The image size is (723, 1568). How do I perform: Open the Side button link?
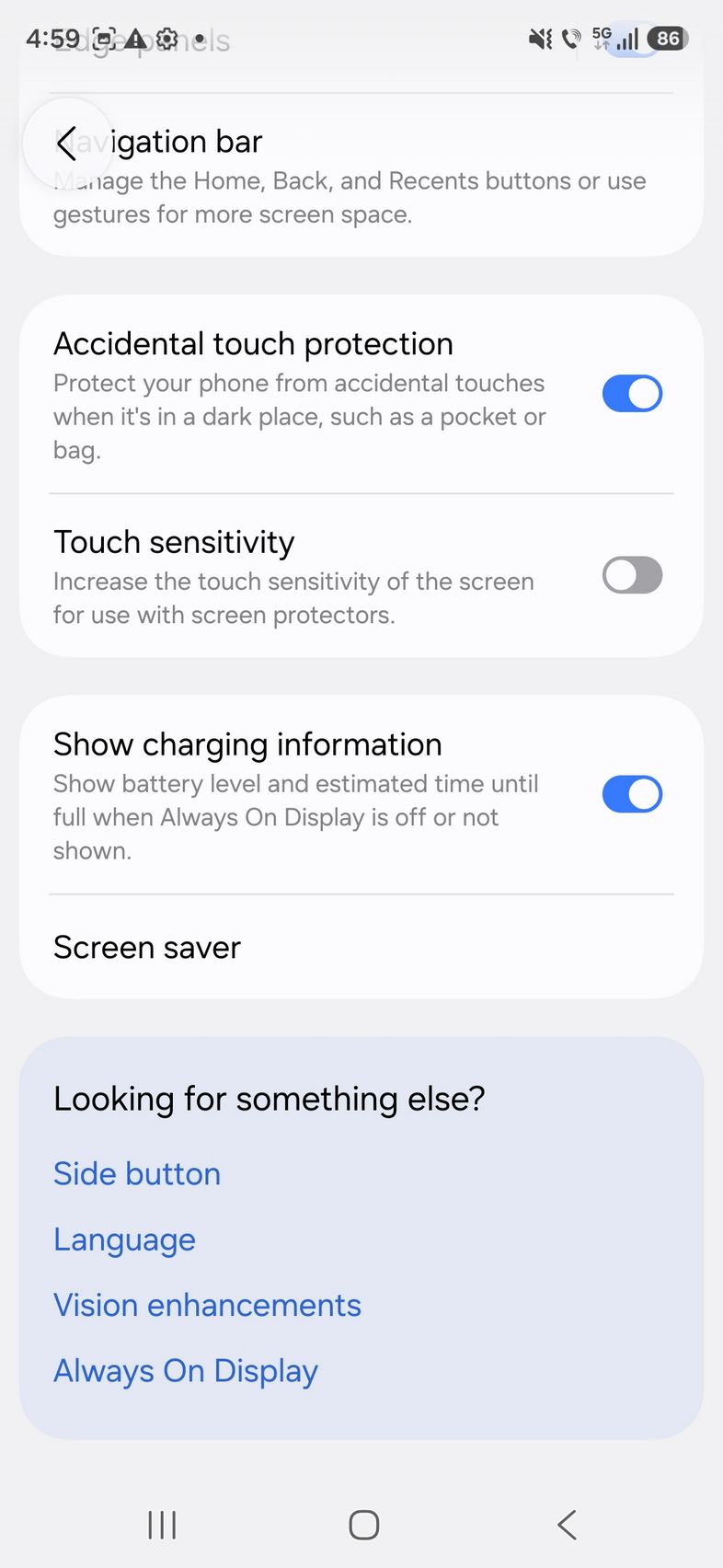tap(137, 1174)
